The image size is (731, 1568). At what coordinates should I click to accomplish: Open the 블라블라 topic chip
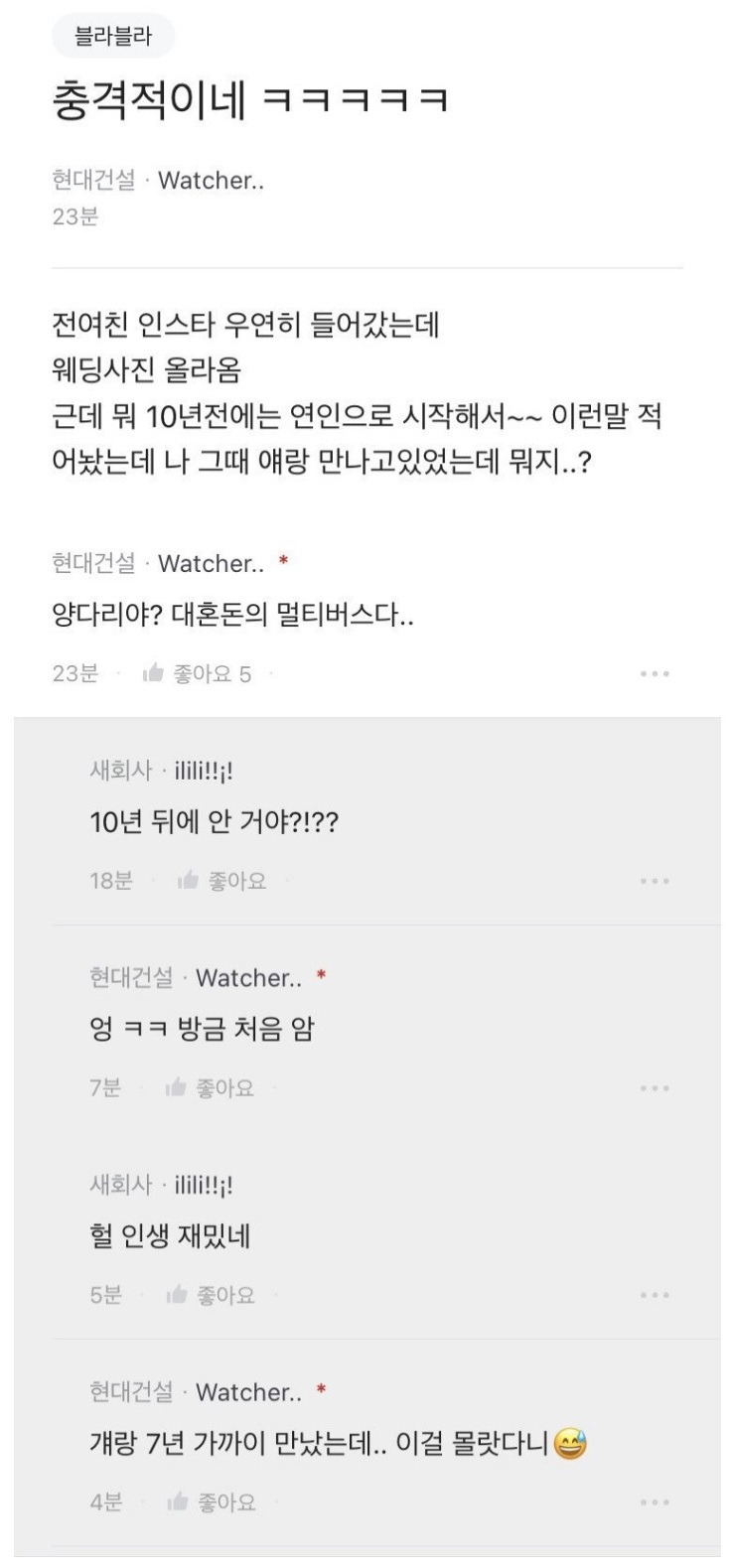pos(113,38)
